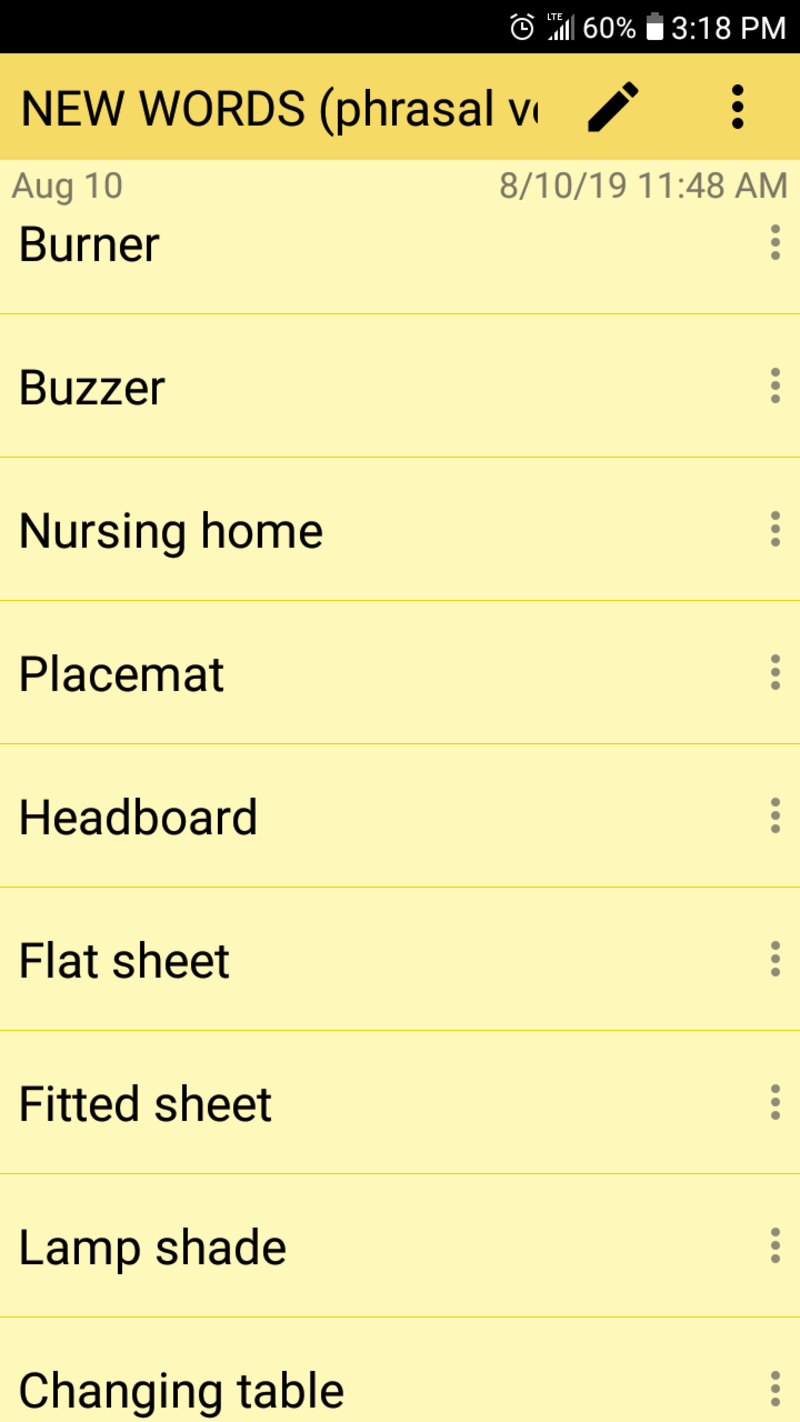Viewport: 800px width, 1422px height.
Task: Show the menu for Changing table
Action: 775,1388
